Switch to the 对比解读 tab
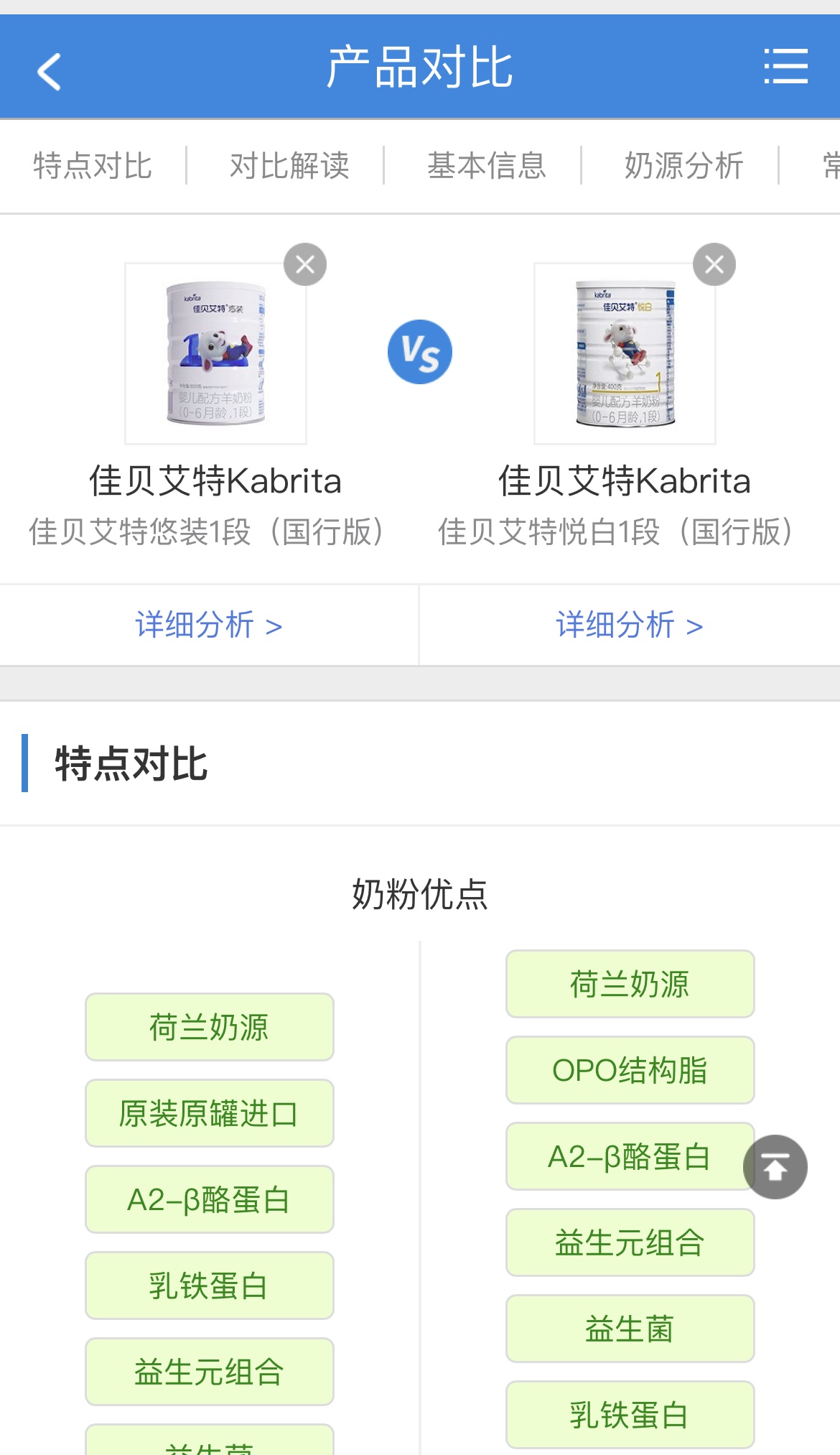 (289, 166)
